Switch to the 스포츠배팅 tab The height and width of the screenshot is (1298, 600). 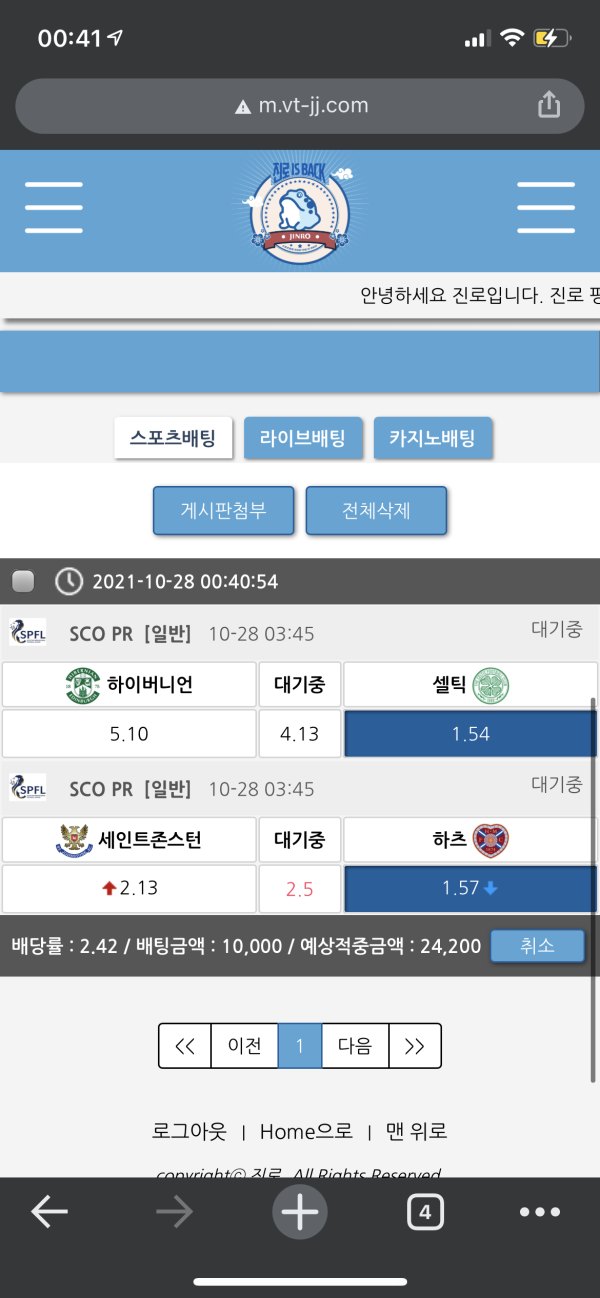coord(173,438)
